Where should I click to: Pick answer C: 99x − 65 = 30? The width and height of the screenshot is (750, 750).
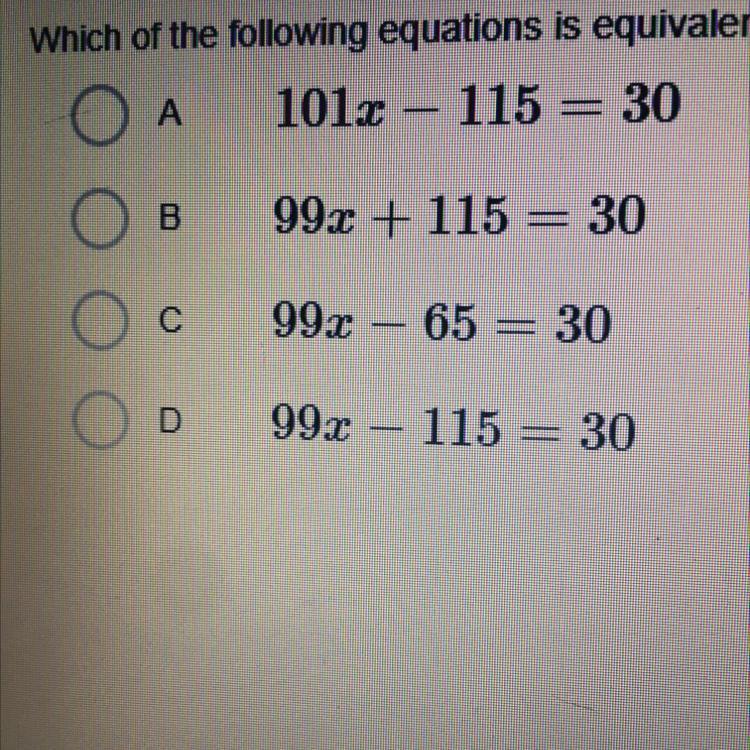[x=98, y=323]
